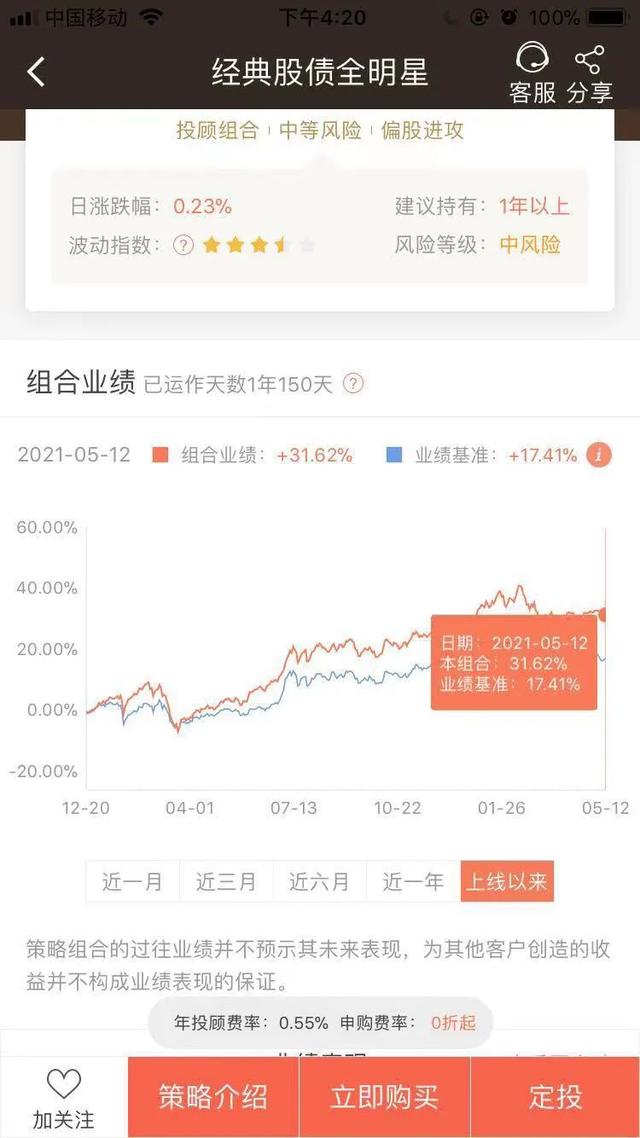Share this portfolio via 分享
The height and width of the screenshot is (1138, 640).
tap(589, 74)
